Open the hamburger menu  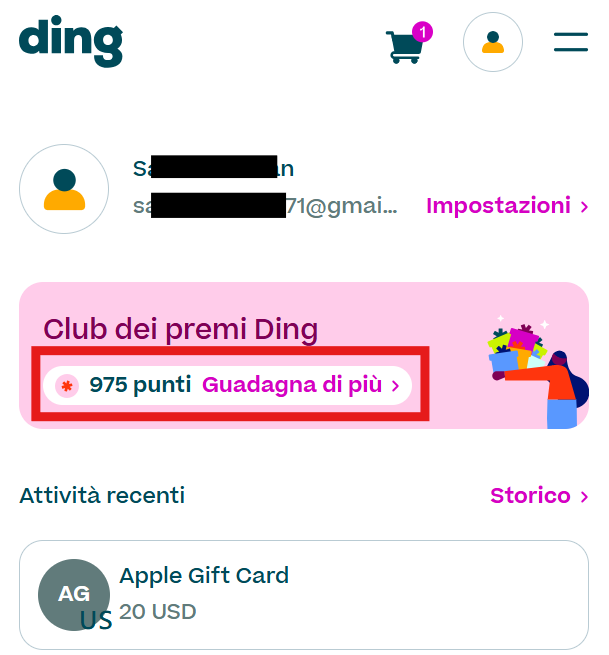pyautogui.click(x=571, y=42)
